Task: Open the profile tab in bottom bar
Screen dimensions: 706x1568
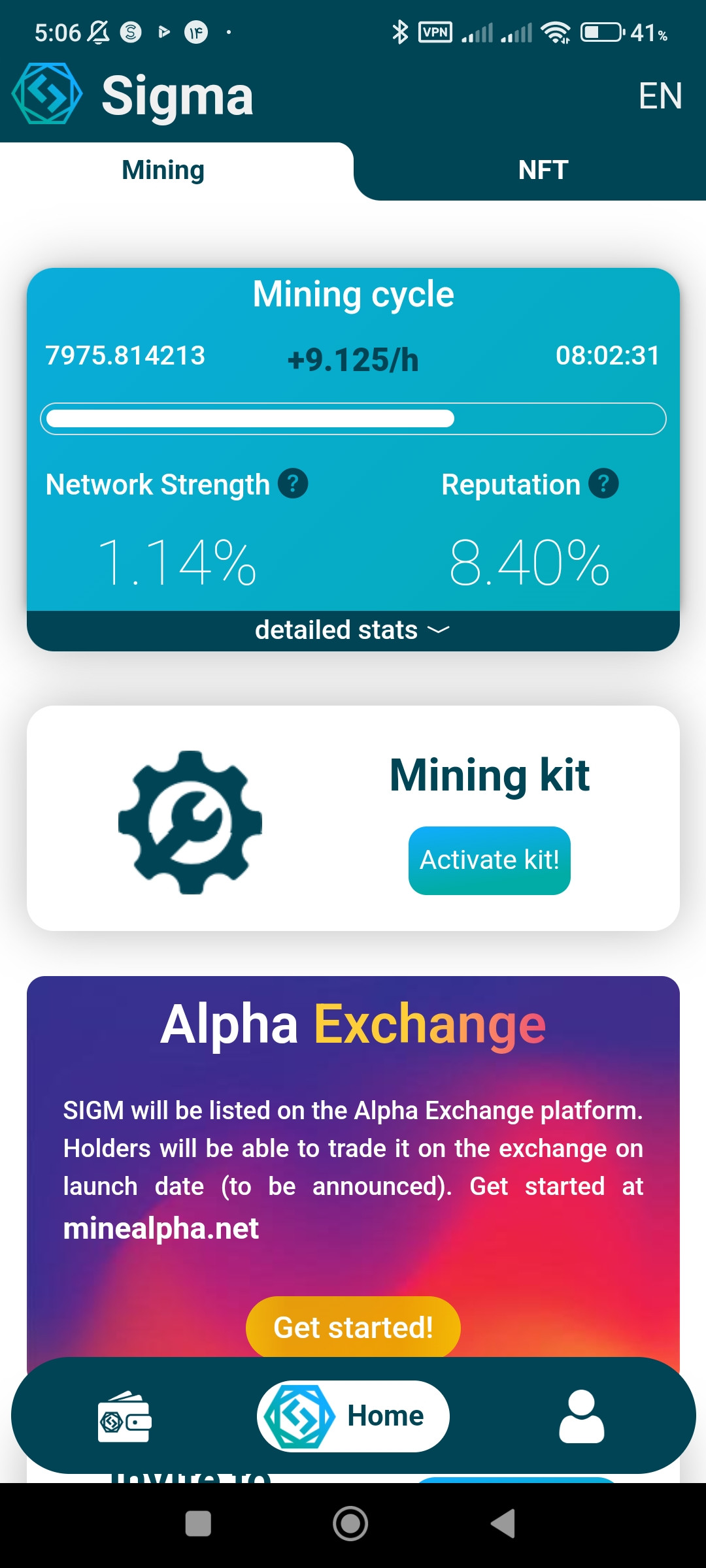Action: pyautogui.click(x=582, y=1416)
